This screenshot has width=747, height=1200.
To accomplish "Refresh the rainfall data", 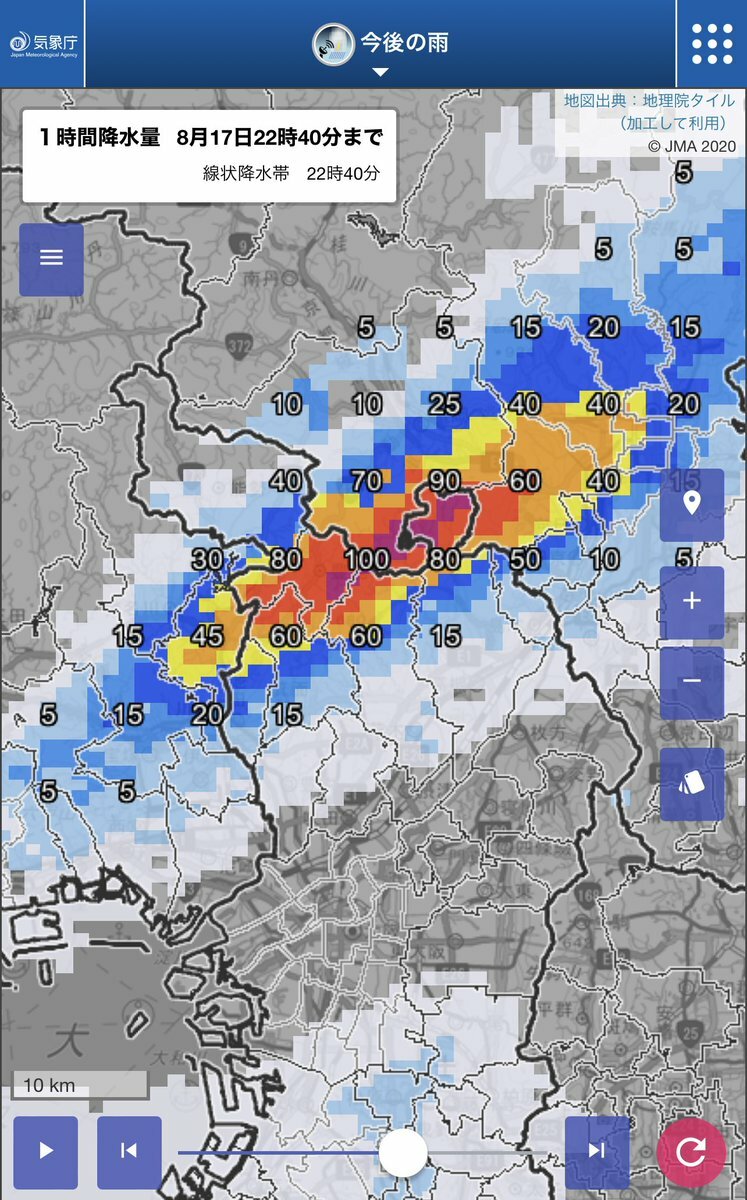I will [x=691, y=1152].
